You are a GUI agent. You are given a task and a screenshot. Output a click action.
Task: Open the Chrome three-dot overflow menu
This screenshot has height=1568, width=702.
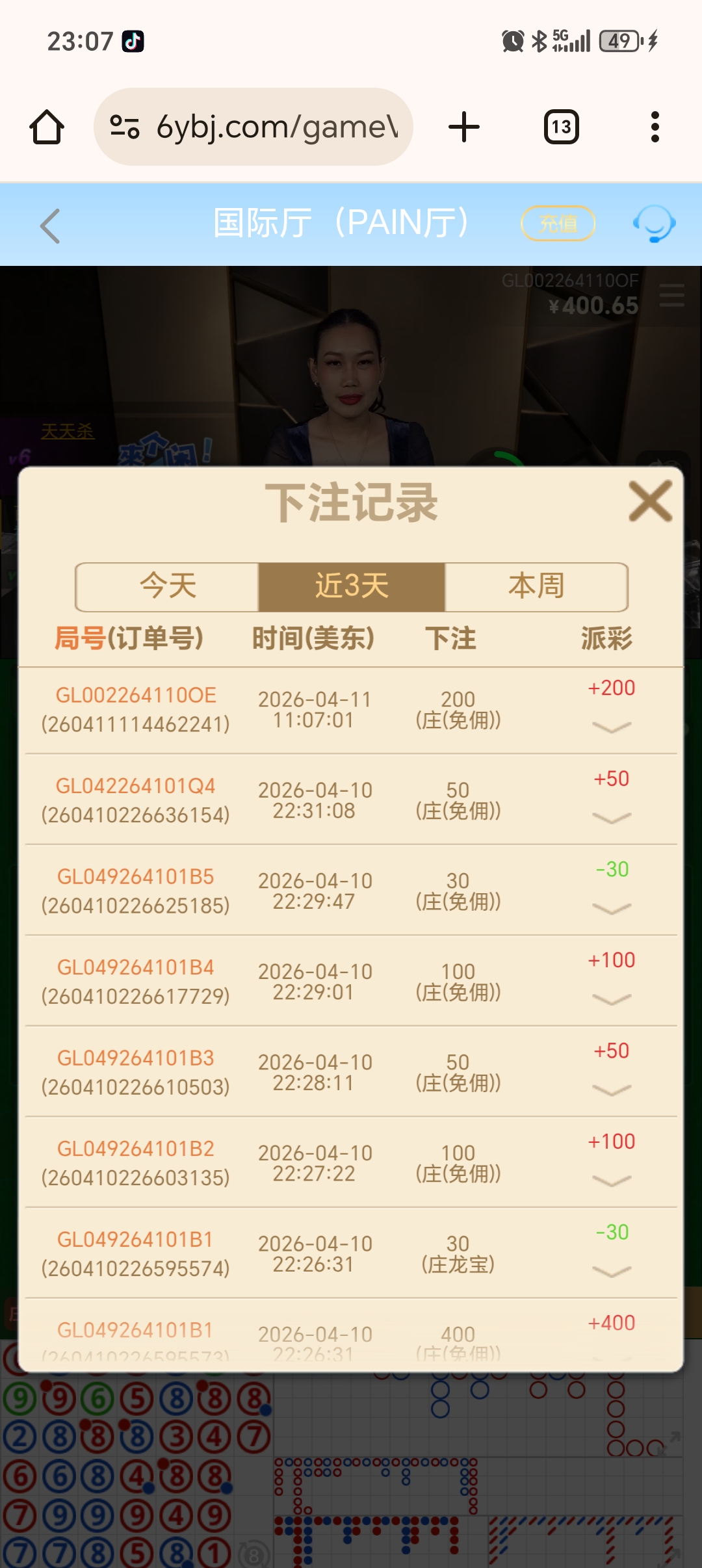pyautogui.click(x=655, y=126)
